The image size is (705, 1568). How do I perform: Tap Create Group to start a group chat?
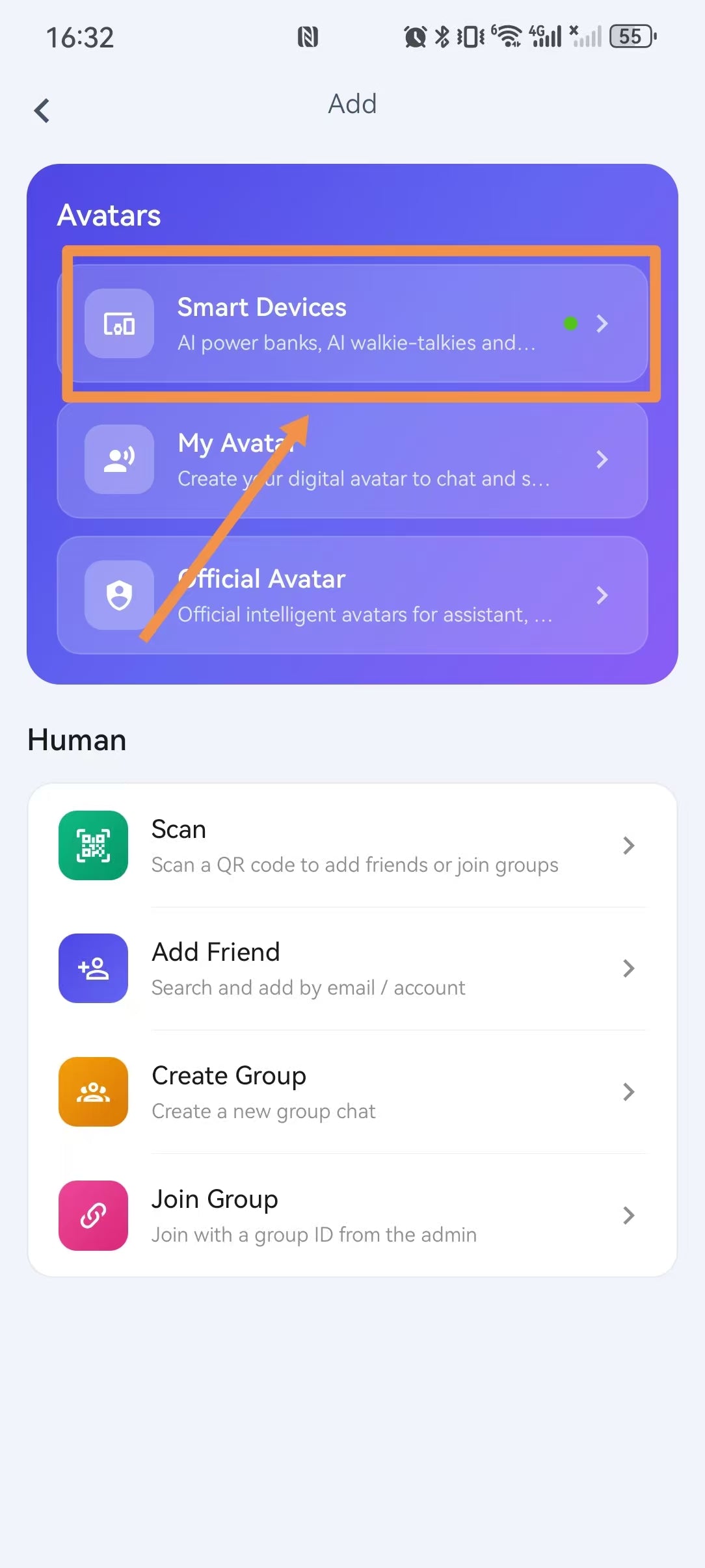[x=352, y=1091]
